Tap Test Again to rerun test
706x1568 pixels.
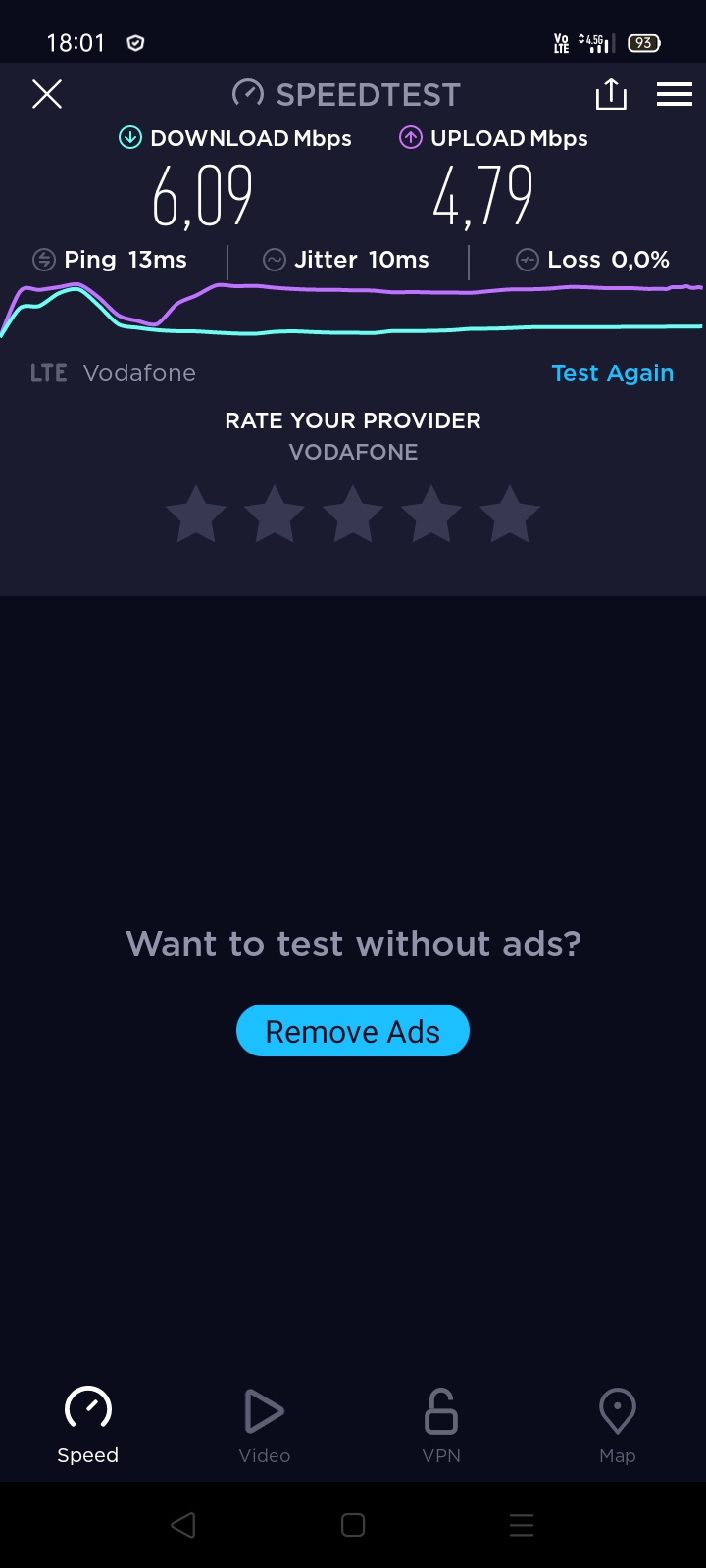[613, 373]
